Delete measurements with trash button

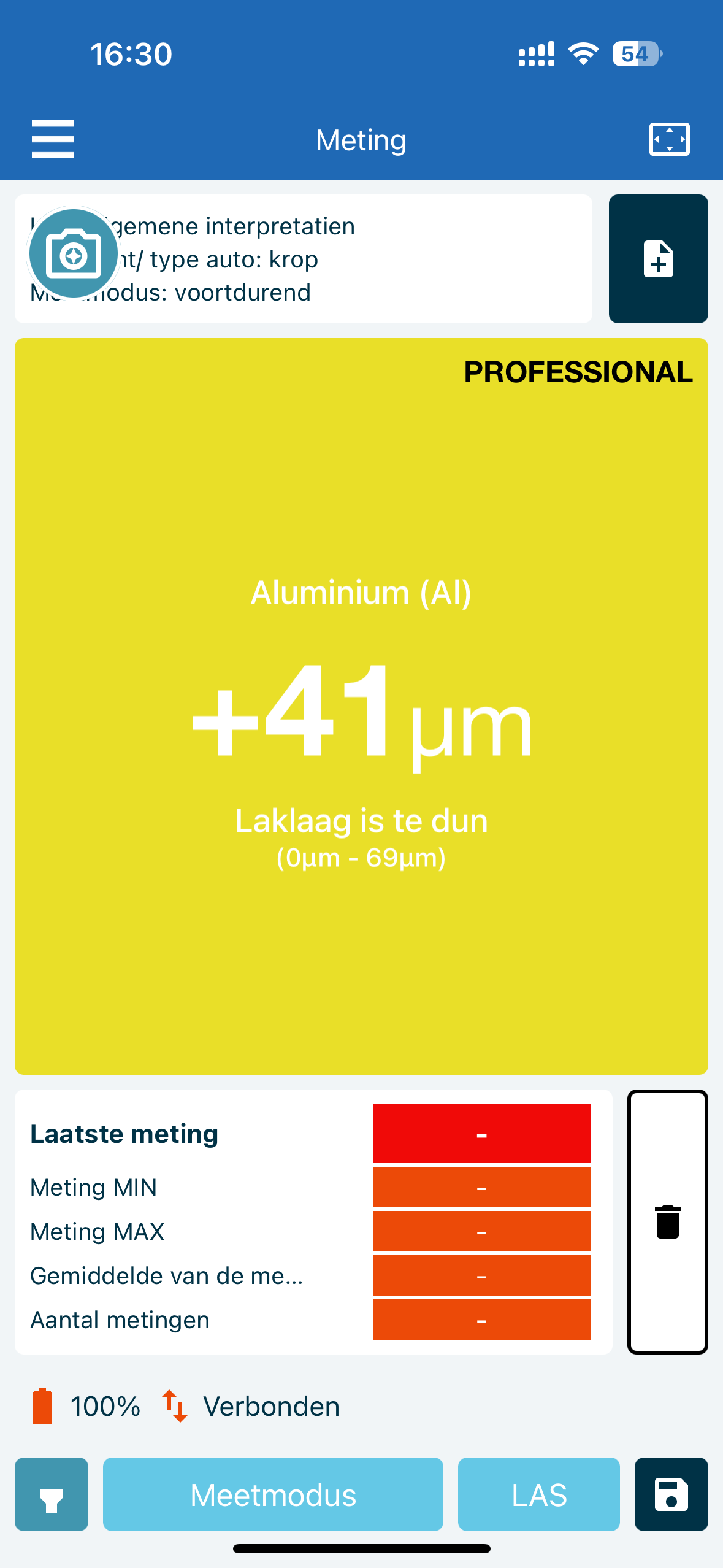click(x=667, y=1221)
